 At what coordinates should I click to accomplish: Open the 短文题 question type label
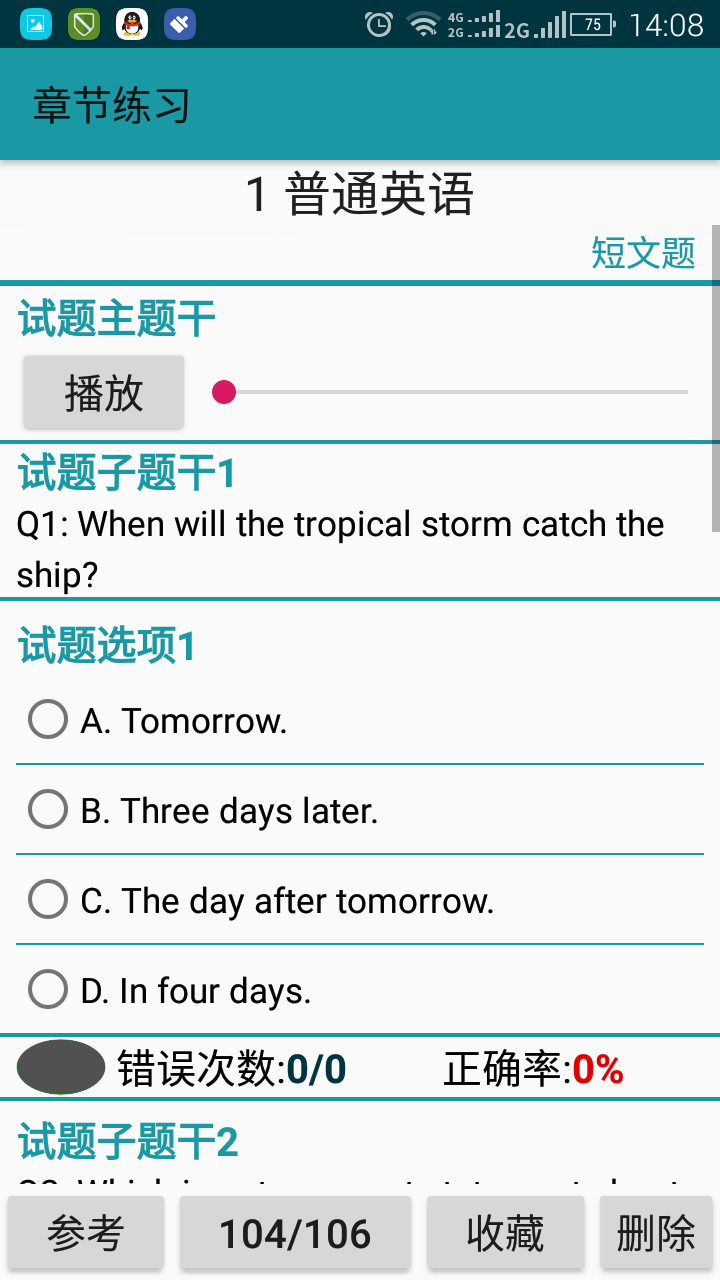pos(643,254)
